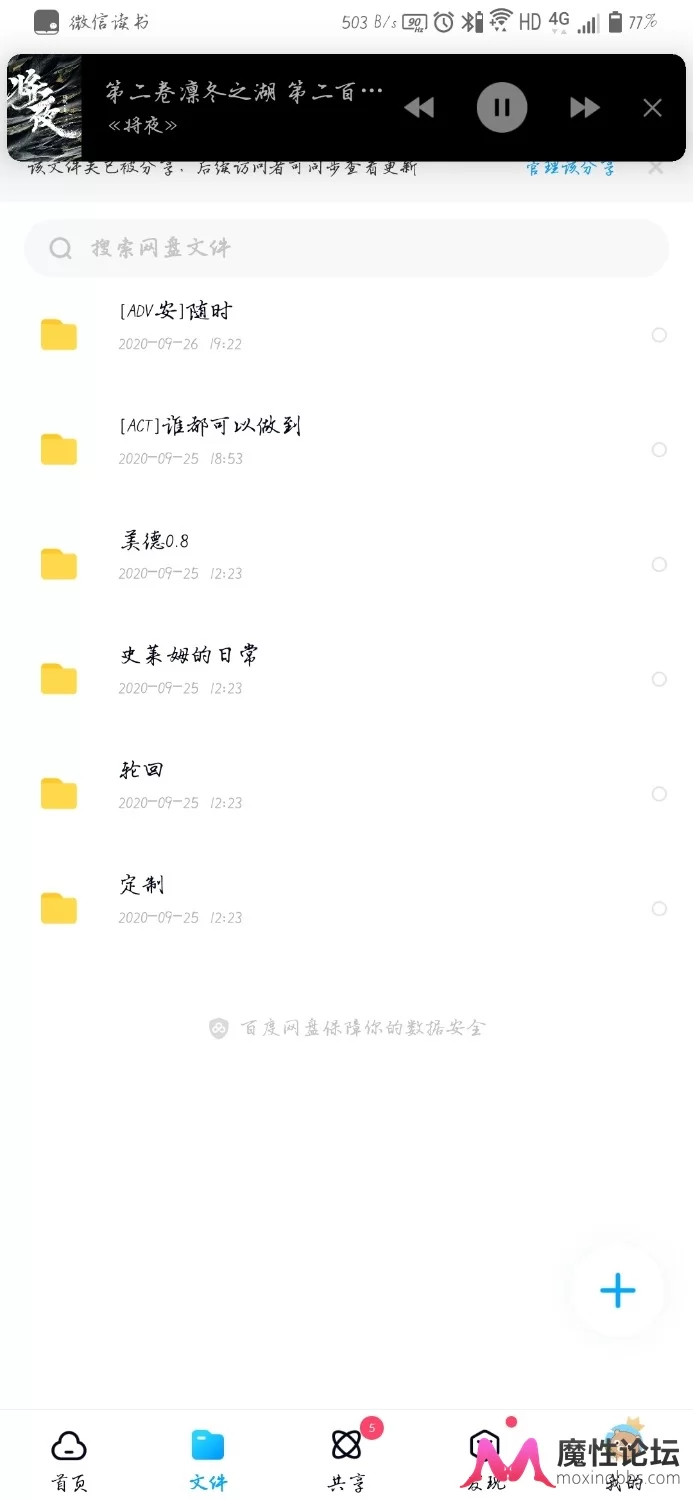The image size is (693, 1500).
Task: Open the 定制 folder
Action: [x=346, y=908]
